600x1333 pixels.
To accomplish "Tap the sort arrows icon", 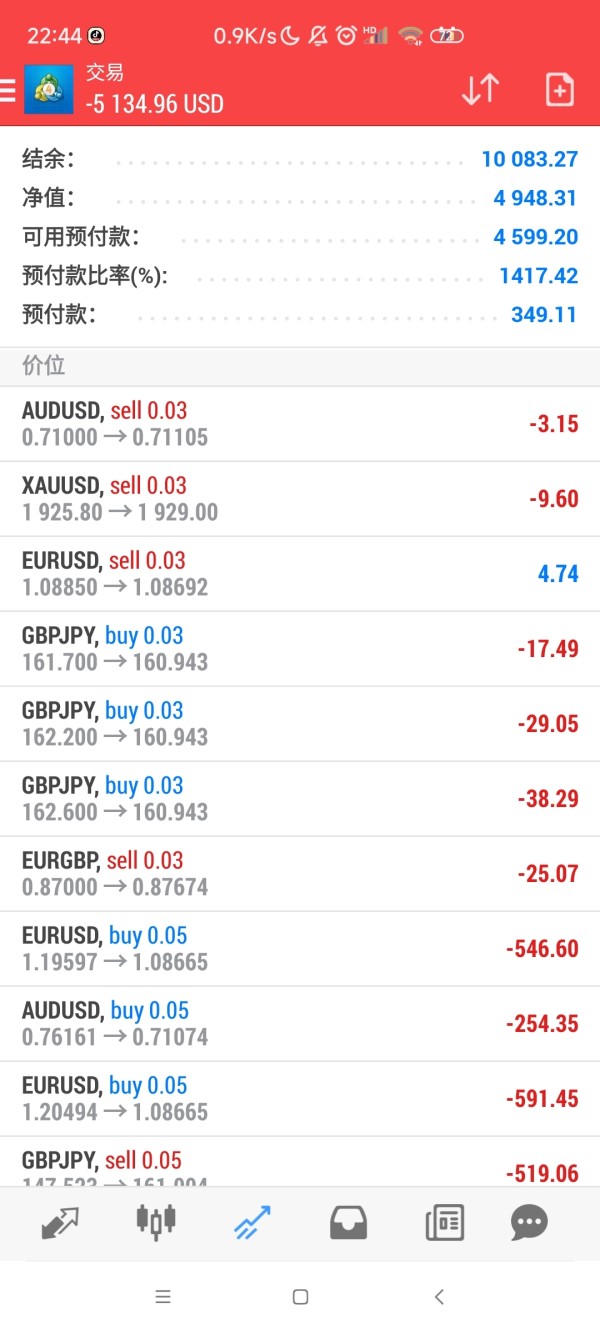I will [480, 90].
